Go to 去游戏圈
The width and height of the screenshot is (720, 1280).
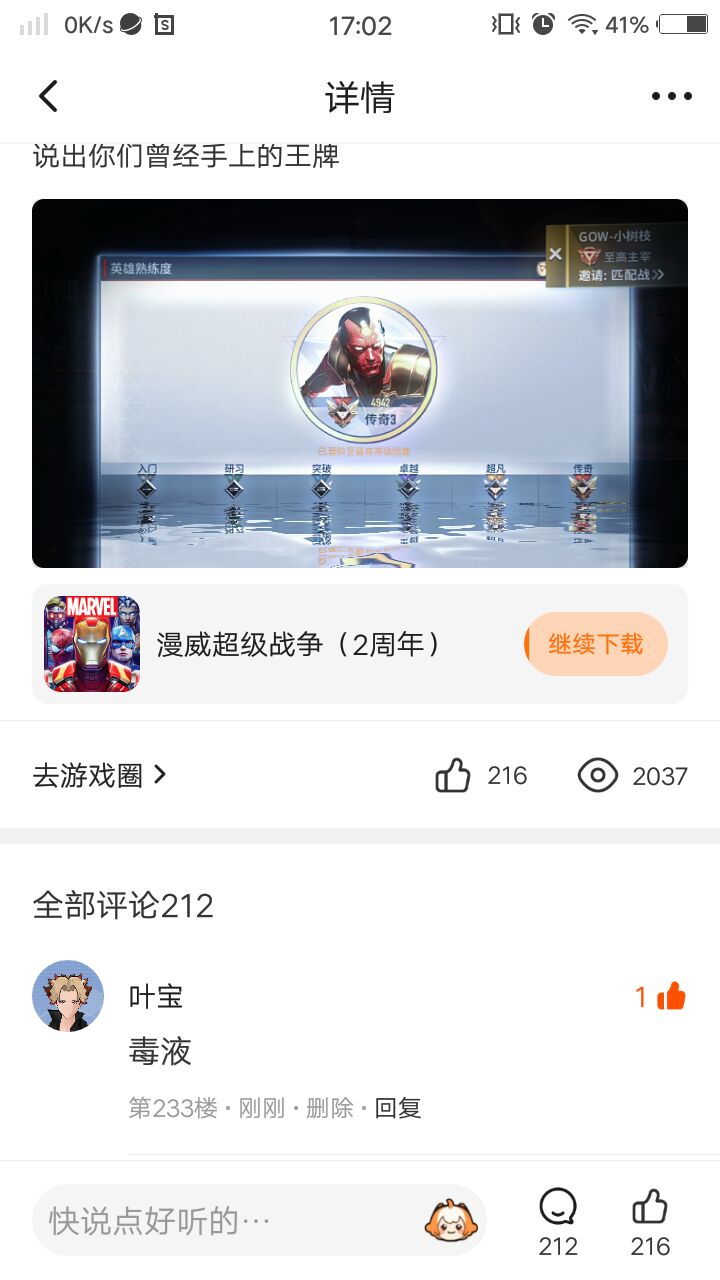[x=99, y=775]
